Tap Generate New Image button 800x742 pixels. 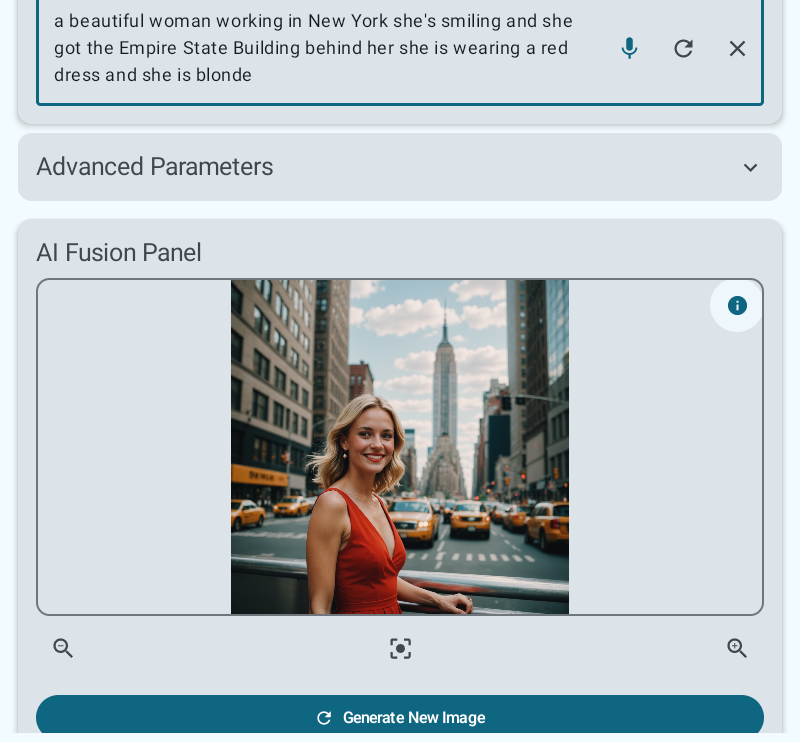[400, 717]
